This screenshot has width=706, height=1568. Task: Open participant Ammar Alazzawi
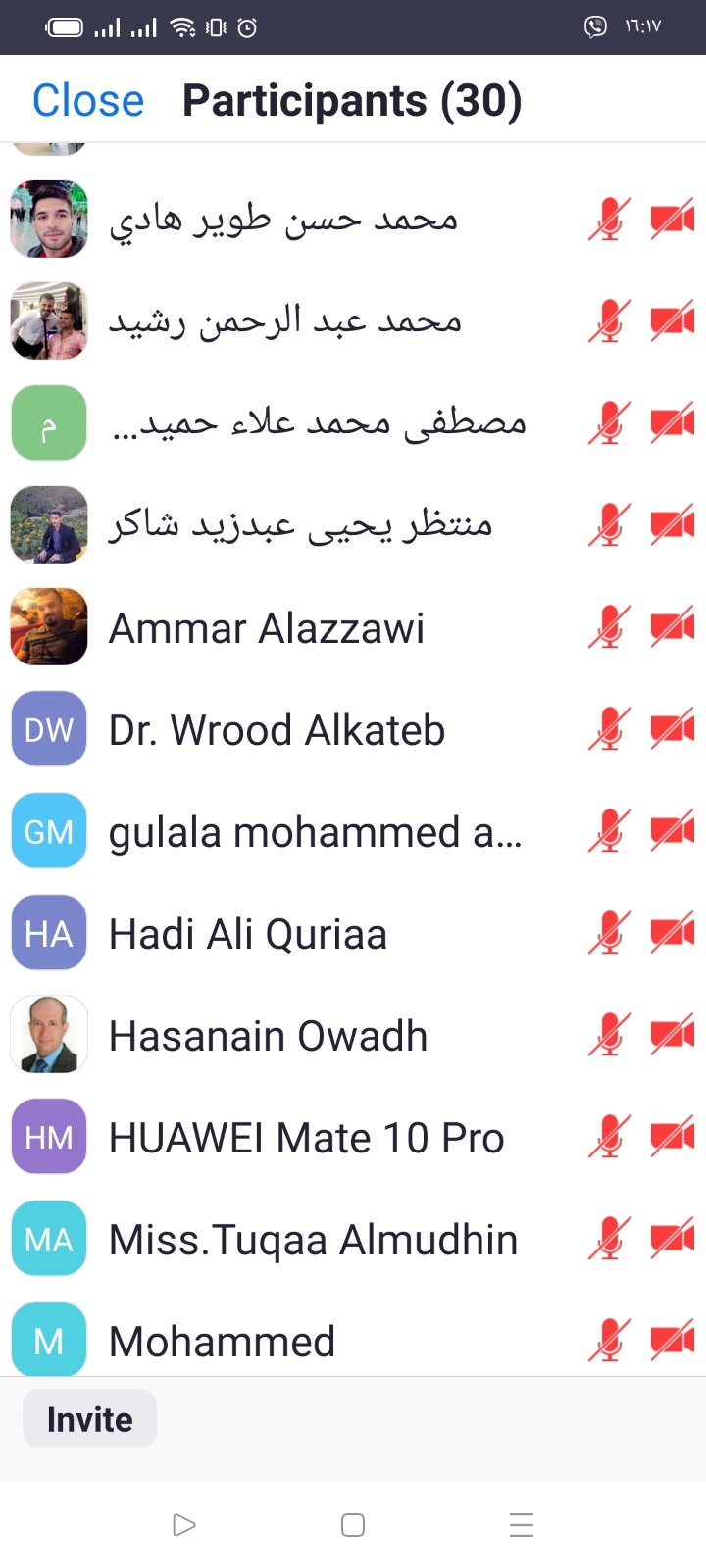[267, 628]
